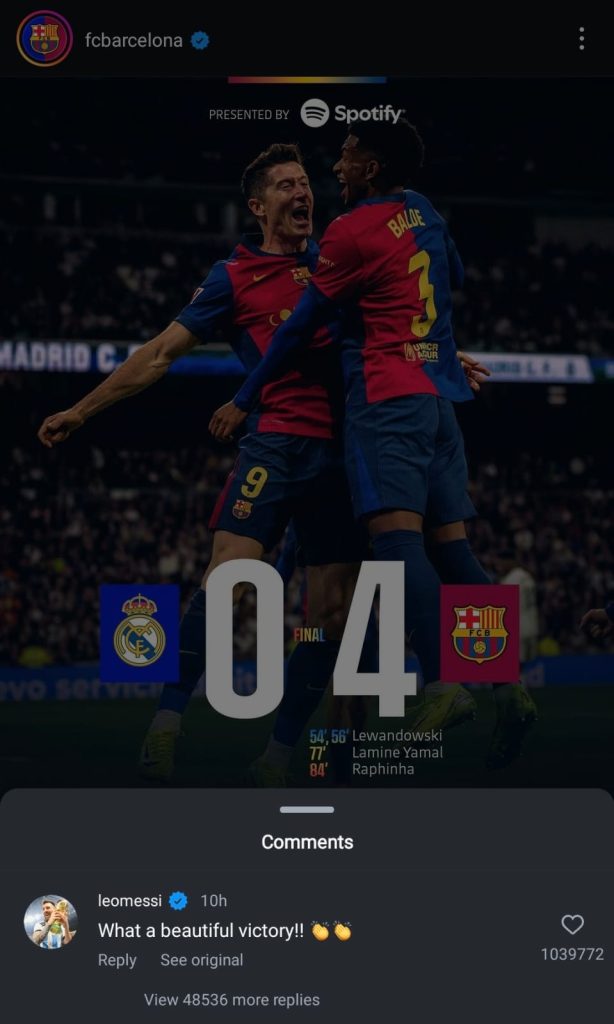This screenshot has width=614, height=1024.
Task: Reply to leomessi's comment
Action: point(117,960)
